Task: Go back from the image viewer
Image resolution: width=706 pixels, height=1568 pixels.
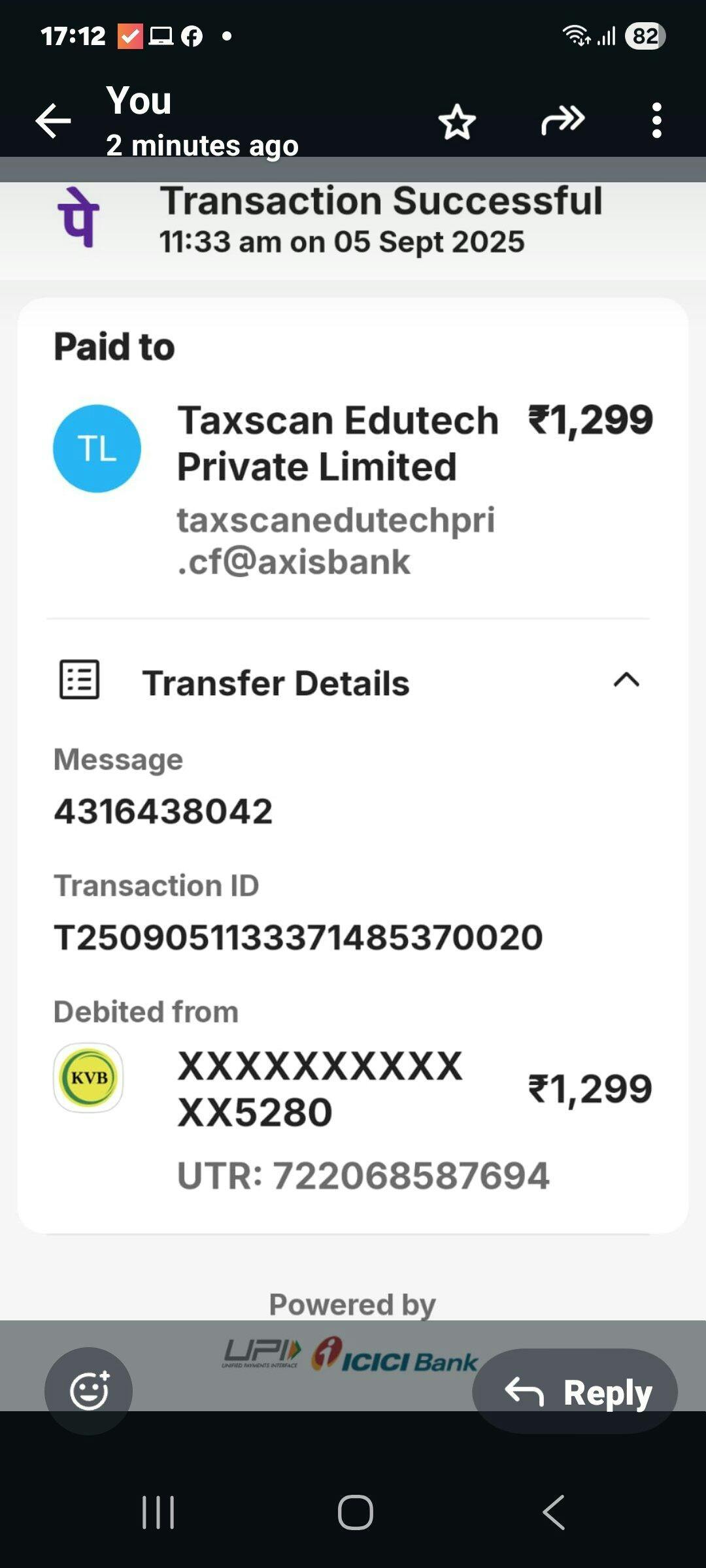Action: click(53, 121)
